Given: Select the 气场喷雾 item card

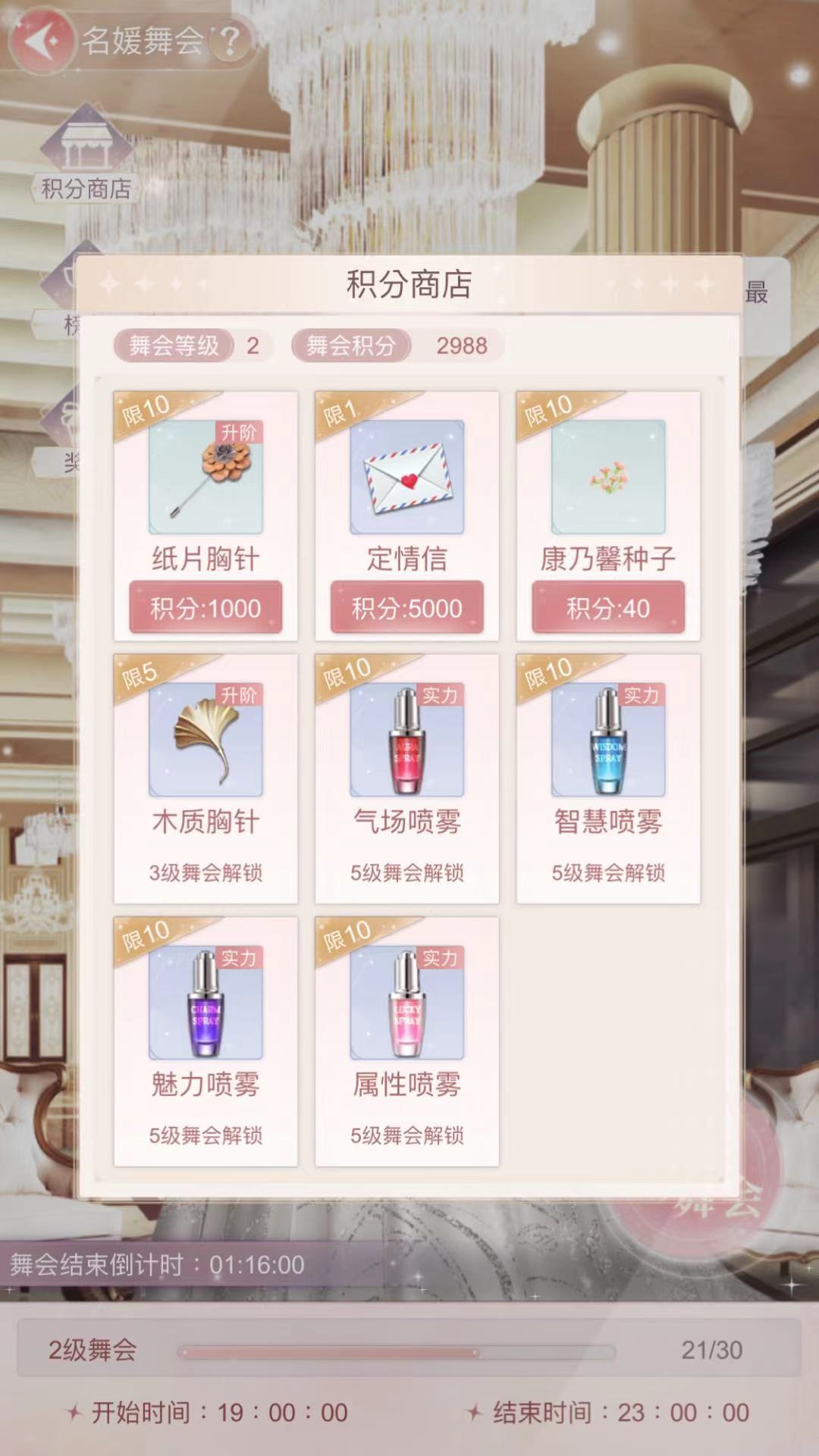Looking at the screenshot, I should [x=406, y=778].
